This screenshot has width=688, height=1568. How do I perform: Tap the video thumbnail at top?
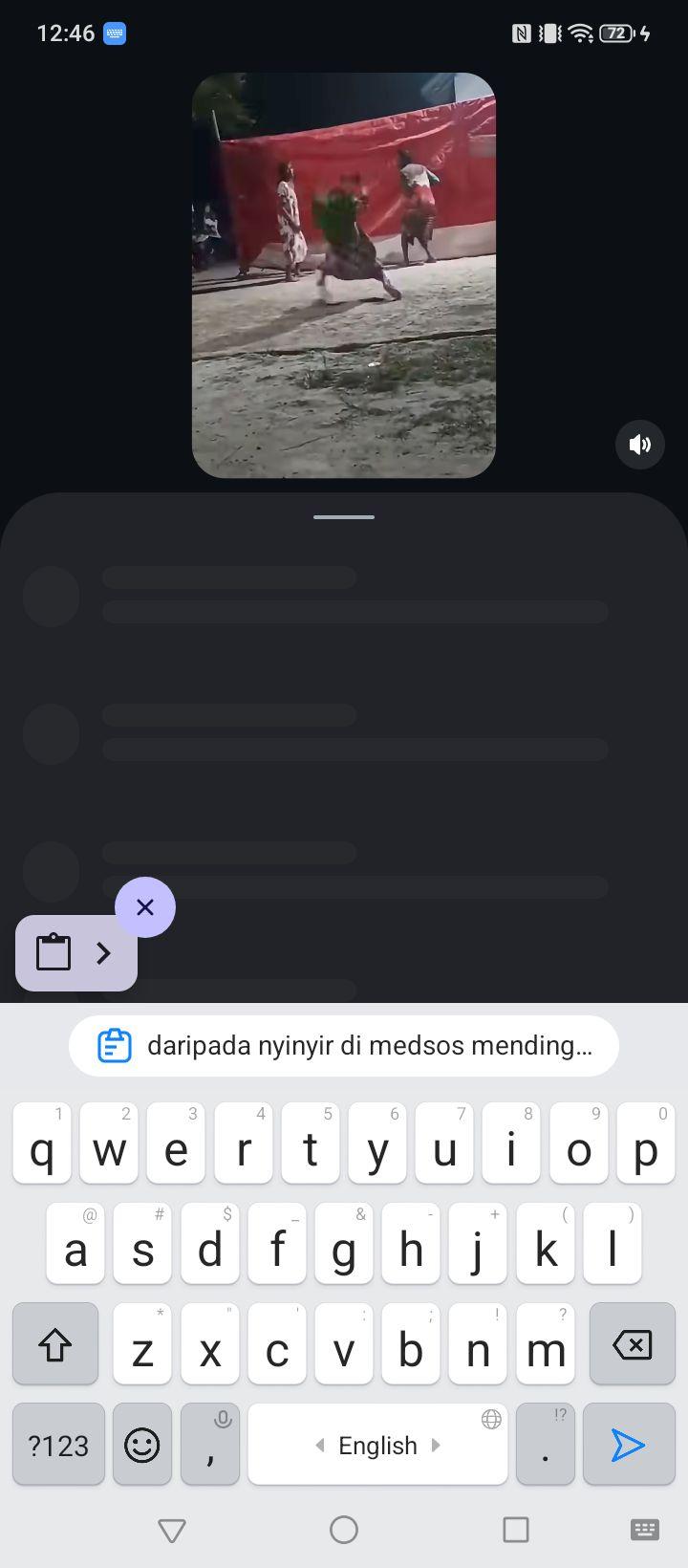(344, 275)
